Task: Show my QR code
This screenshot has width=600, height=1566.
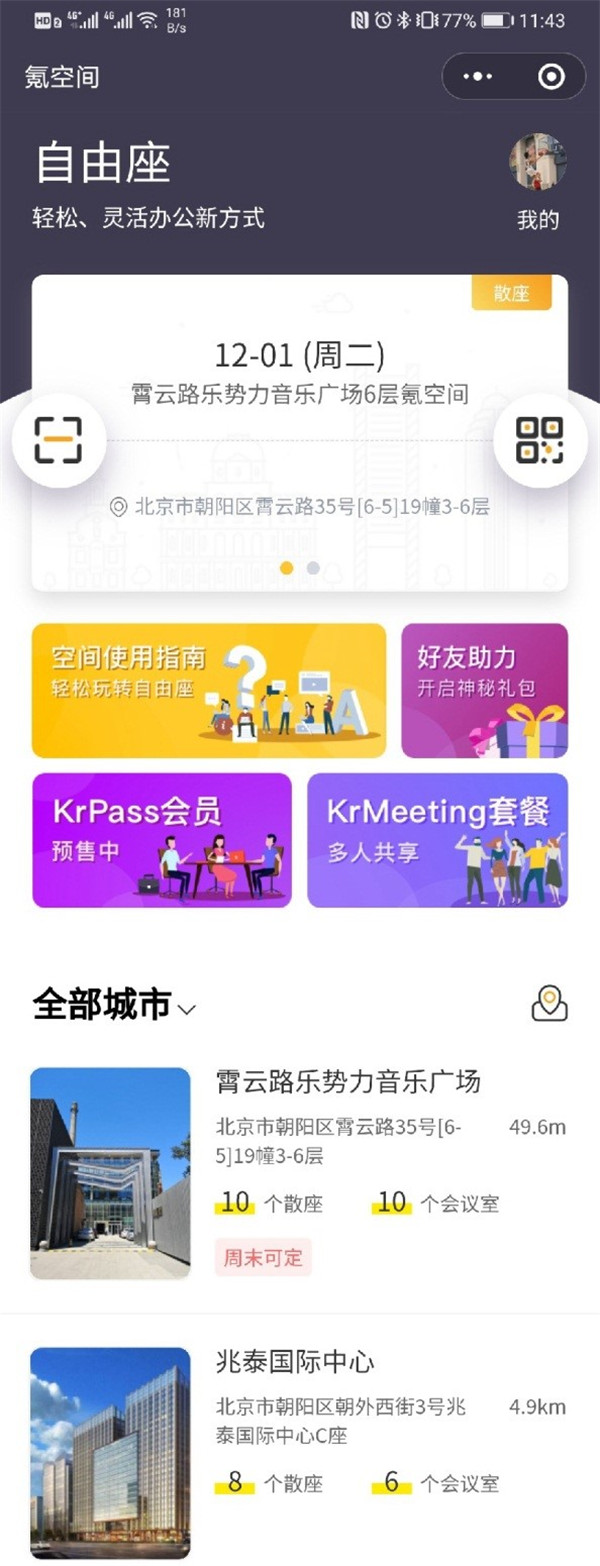Action: (540, 440)
